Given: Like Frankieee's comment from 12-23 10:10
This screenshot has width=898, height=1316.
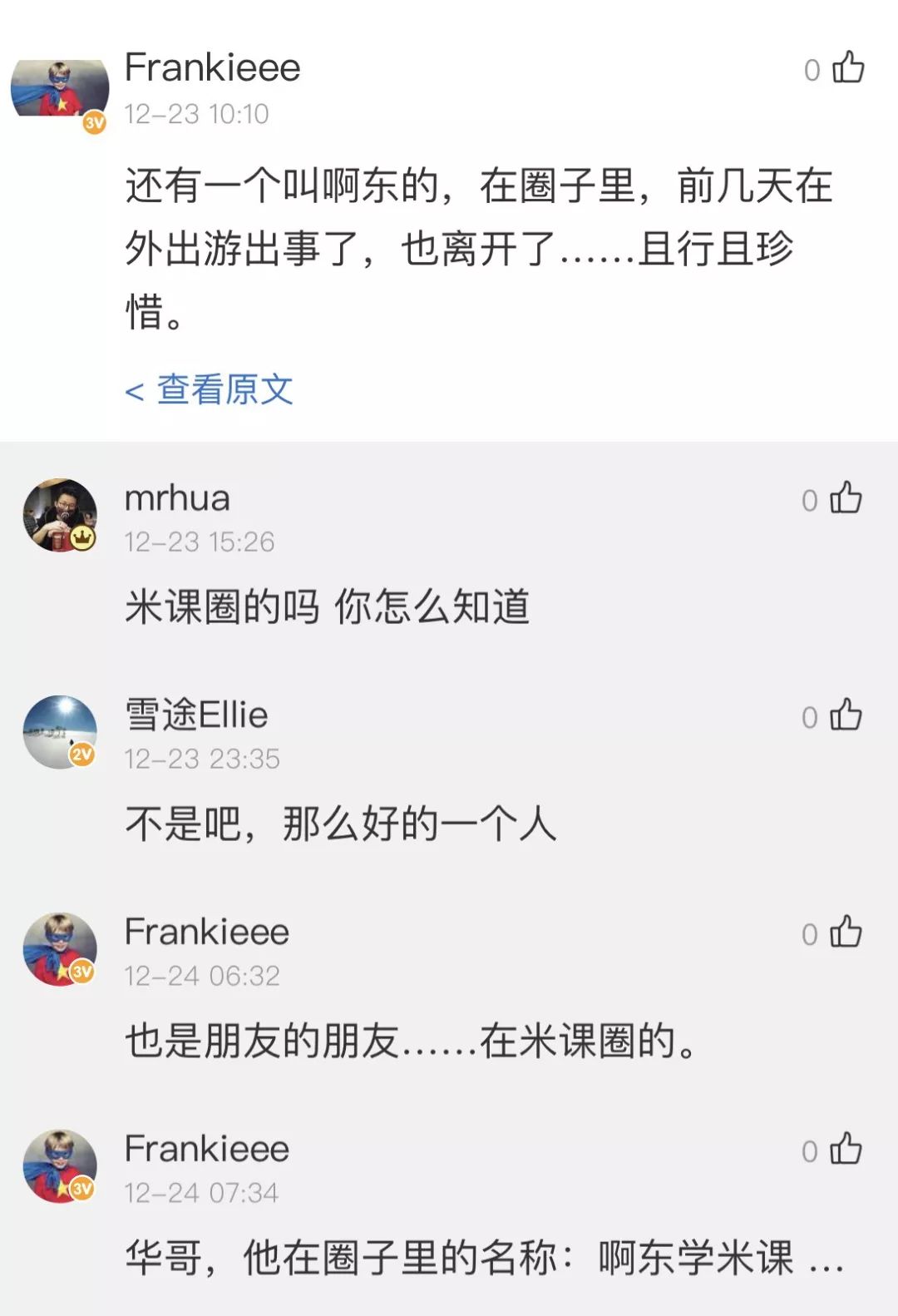Looking at the screenshot, I should tap(847, 68).
